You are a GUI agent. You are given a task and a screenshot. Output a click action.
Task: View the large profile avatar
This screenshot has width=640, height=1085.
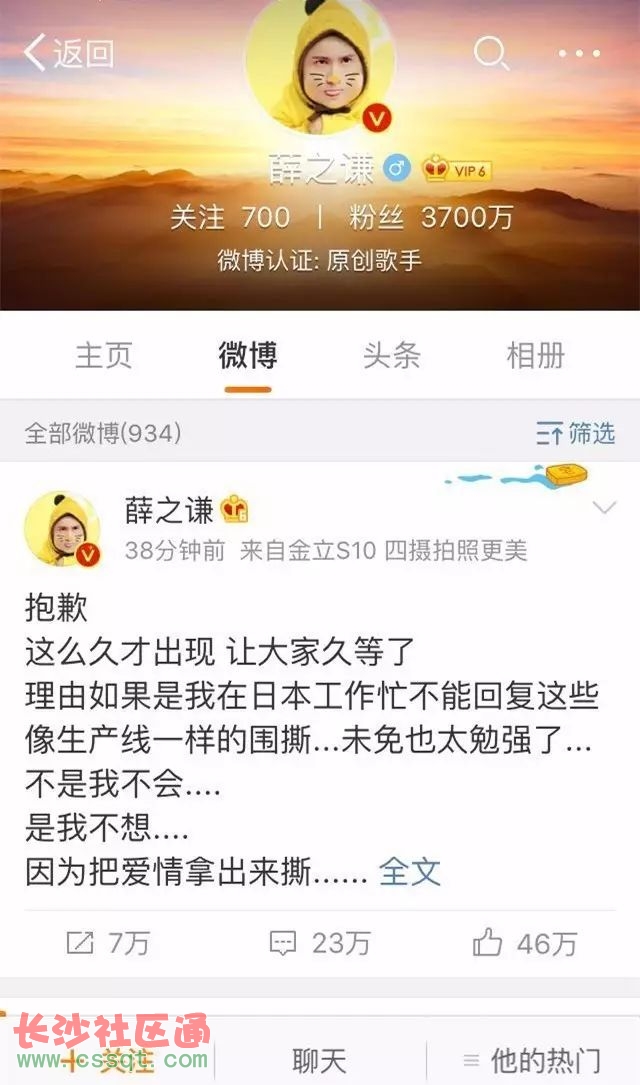pos(320,66)
